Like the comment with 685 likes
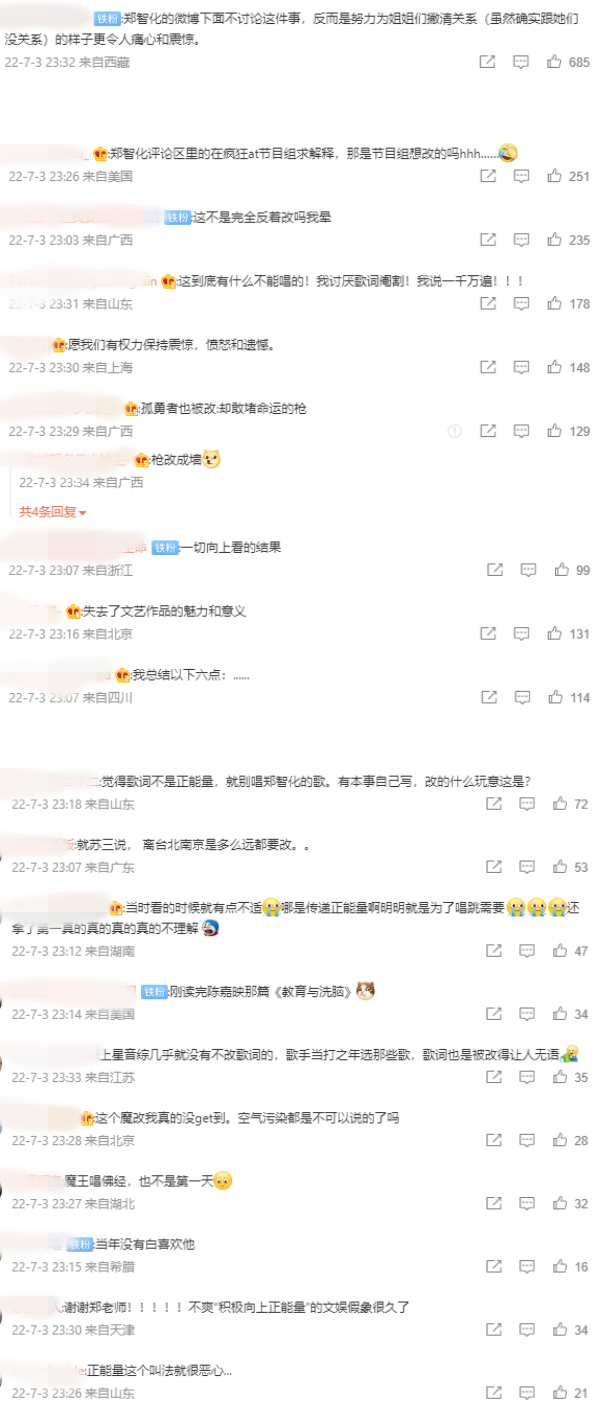Screen dimensions: 600x1404 554,62
